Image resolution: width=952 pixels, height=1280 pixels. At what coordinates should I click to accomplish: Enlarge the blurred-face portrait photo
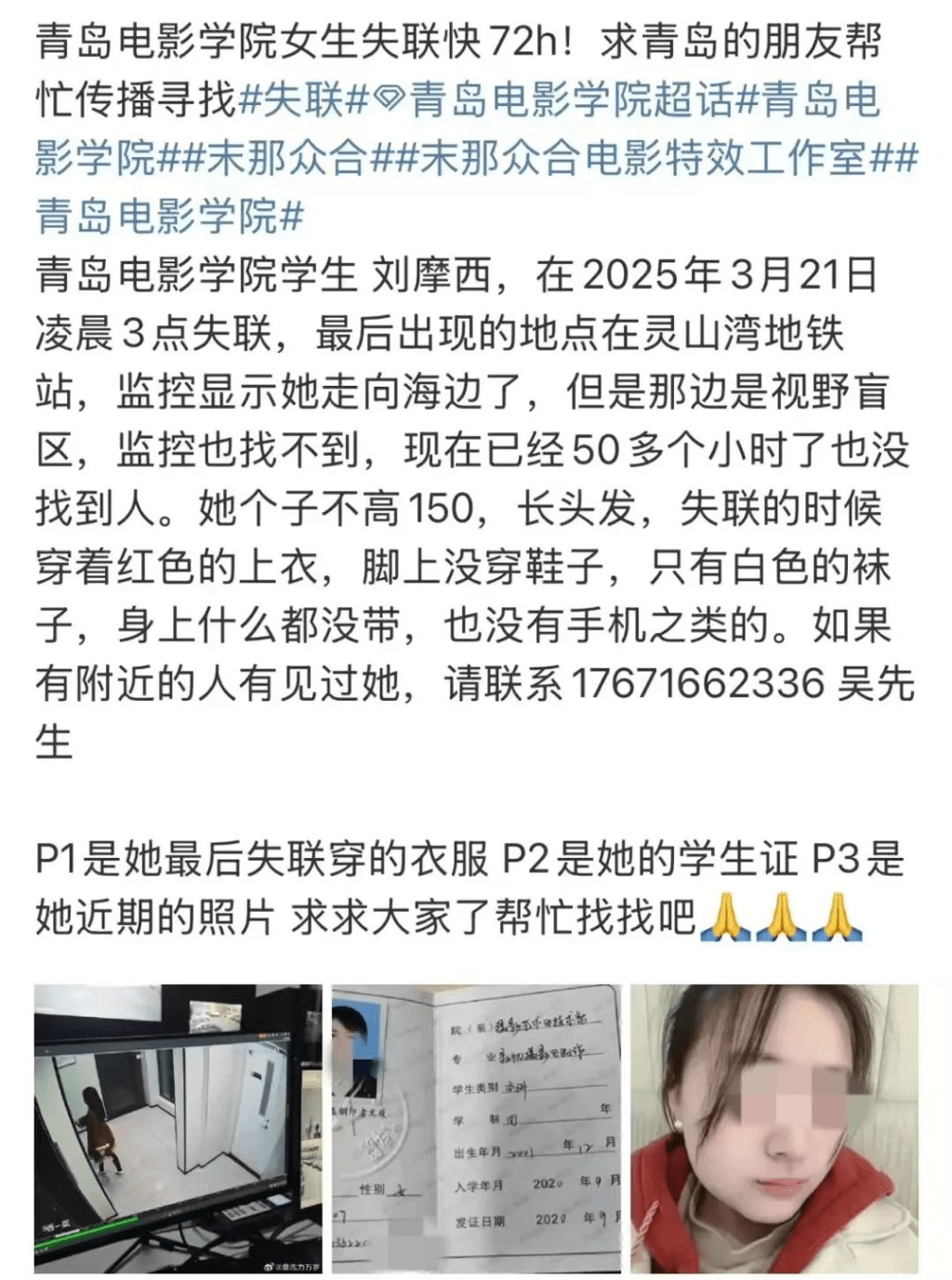(x=774, y=1128)
